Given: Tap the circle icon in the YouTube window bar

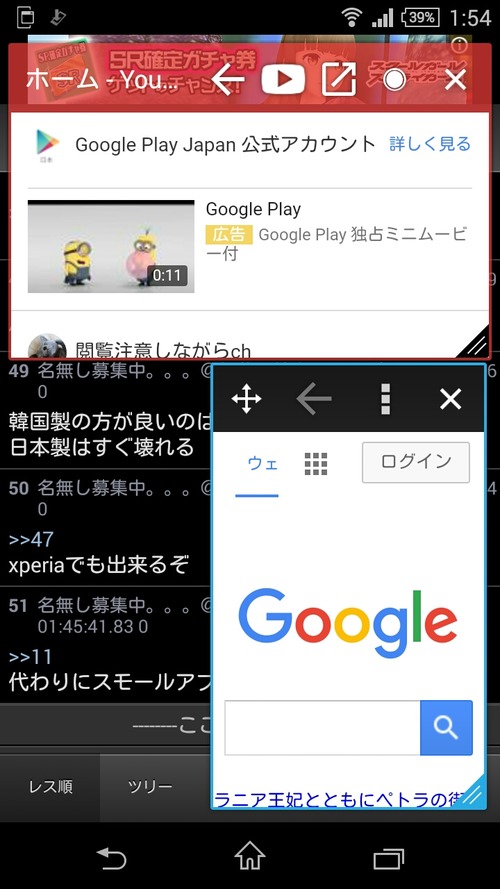Looking at the screenshot, I should point(394,80).
